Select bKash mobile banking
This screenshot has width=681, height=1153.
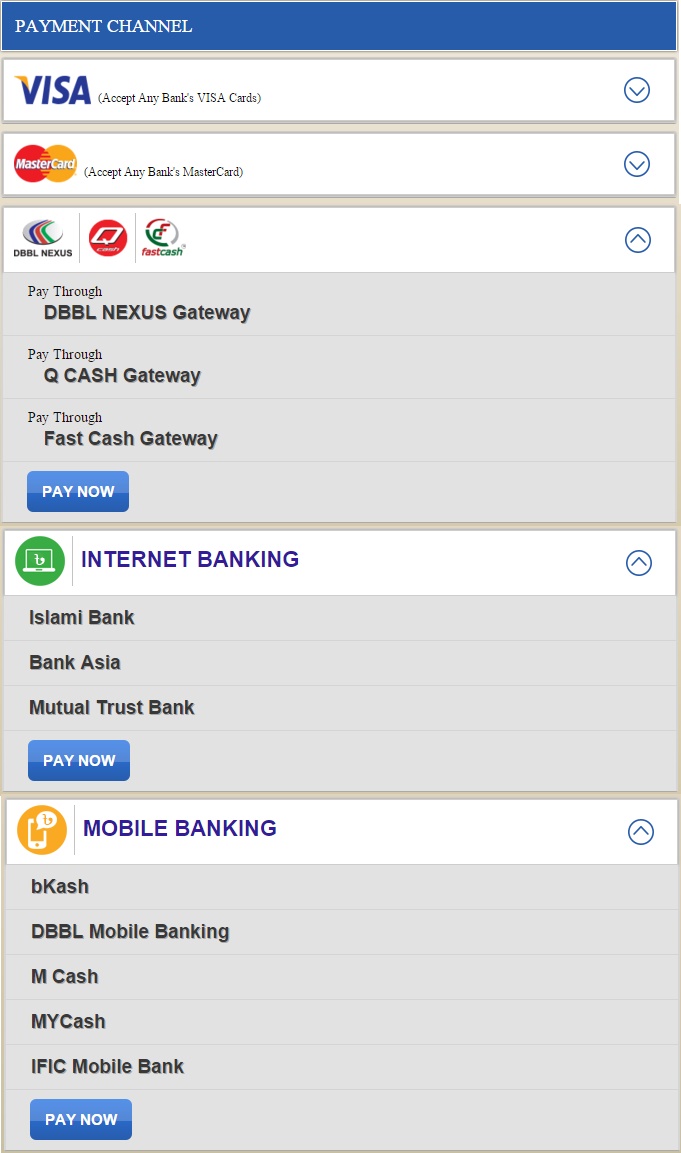click(x=59, y=886)
